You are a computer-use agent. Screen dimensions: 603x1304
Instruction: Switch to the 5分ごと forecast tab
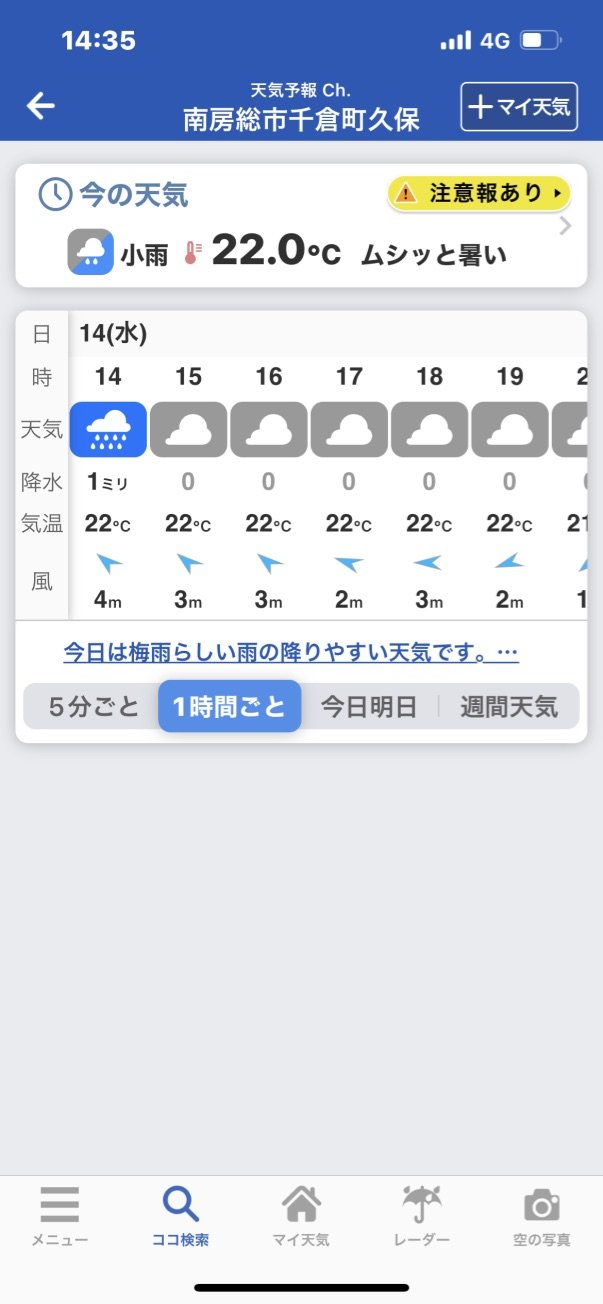point(94,707)
